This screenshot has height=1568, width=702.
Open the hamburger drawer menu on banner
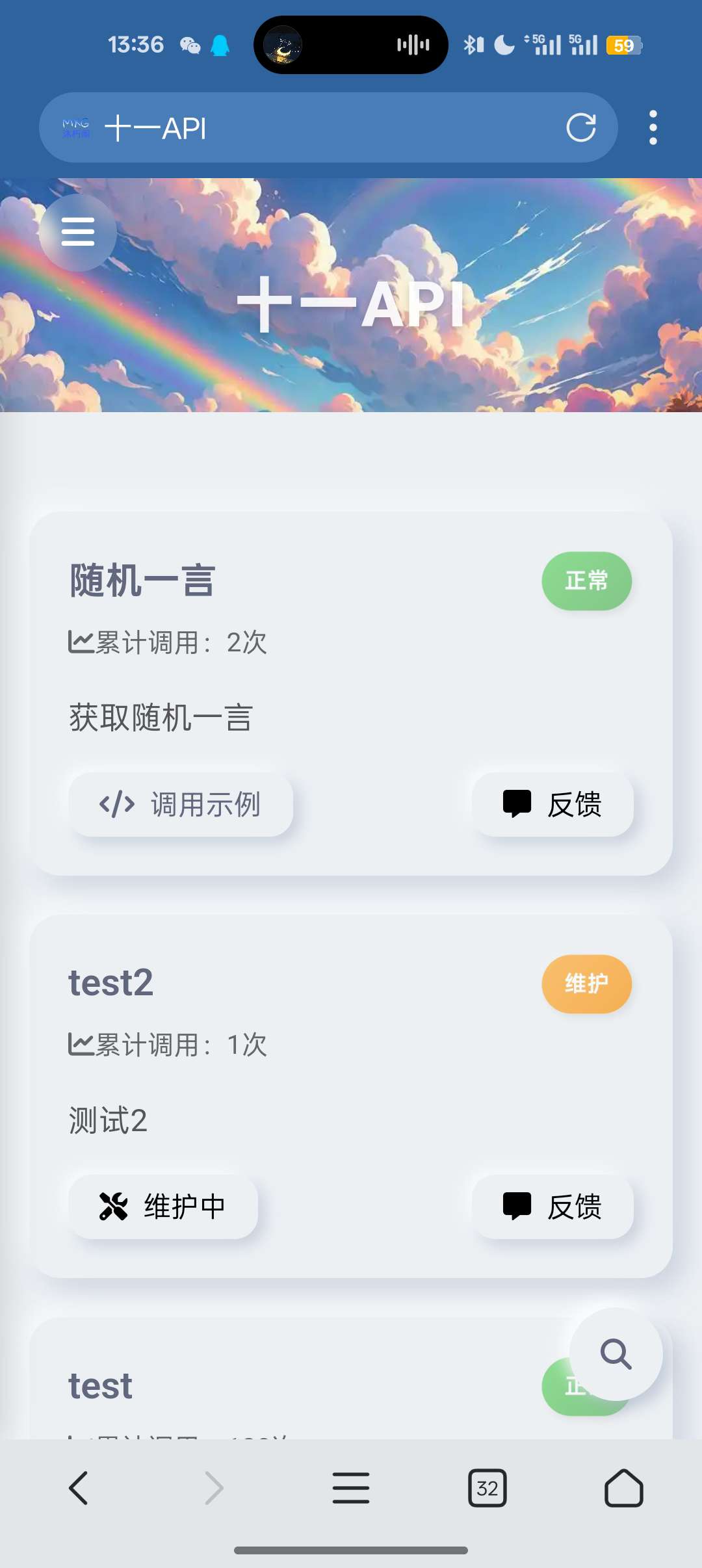click(78, 232)
